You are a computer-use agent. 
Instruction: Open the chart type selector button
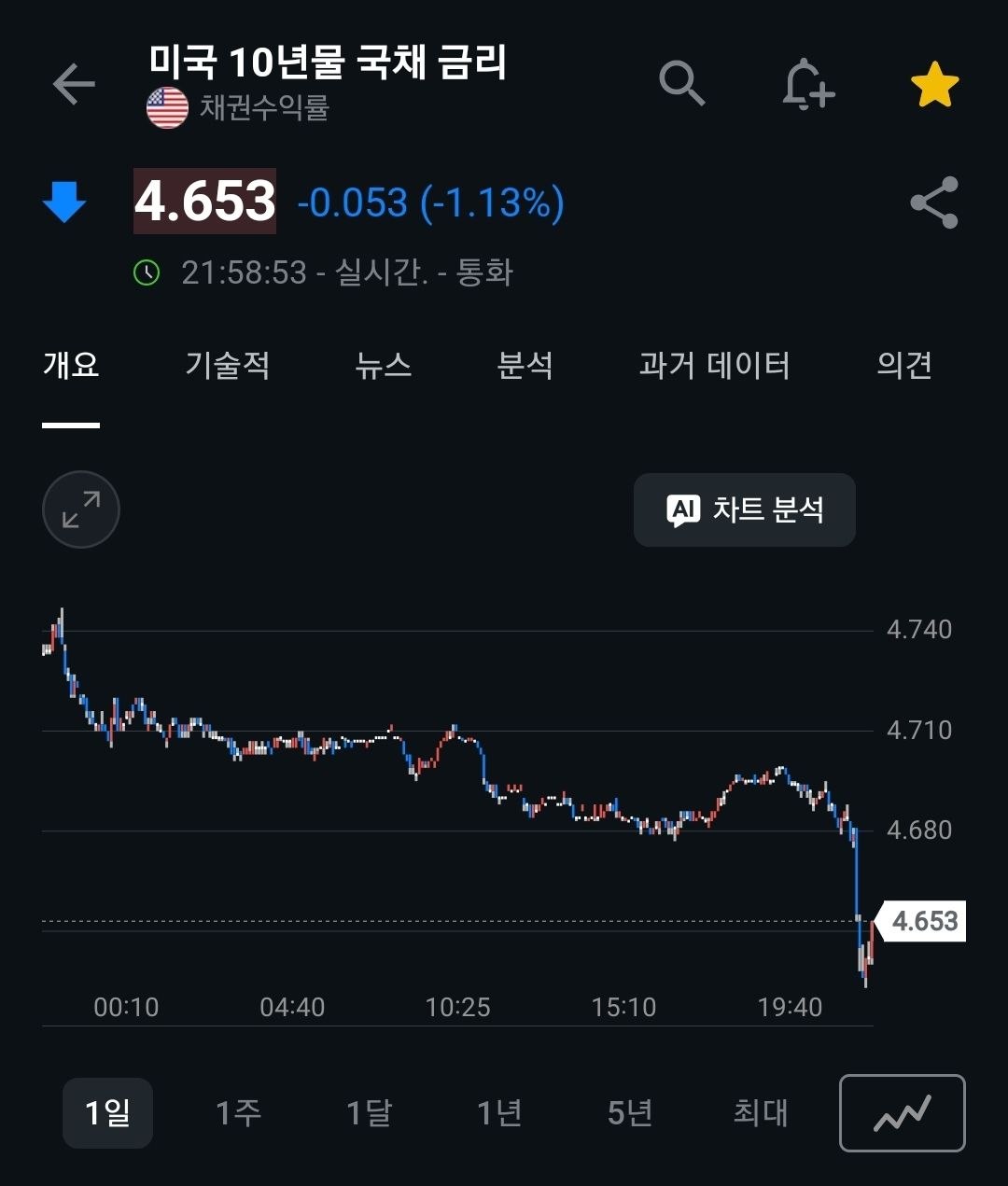[903, 1113]
